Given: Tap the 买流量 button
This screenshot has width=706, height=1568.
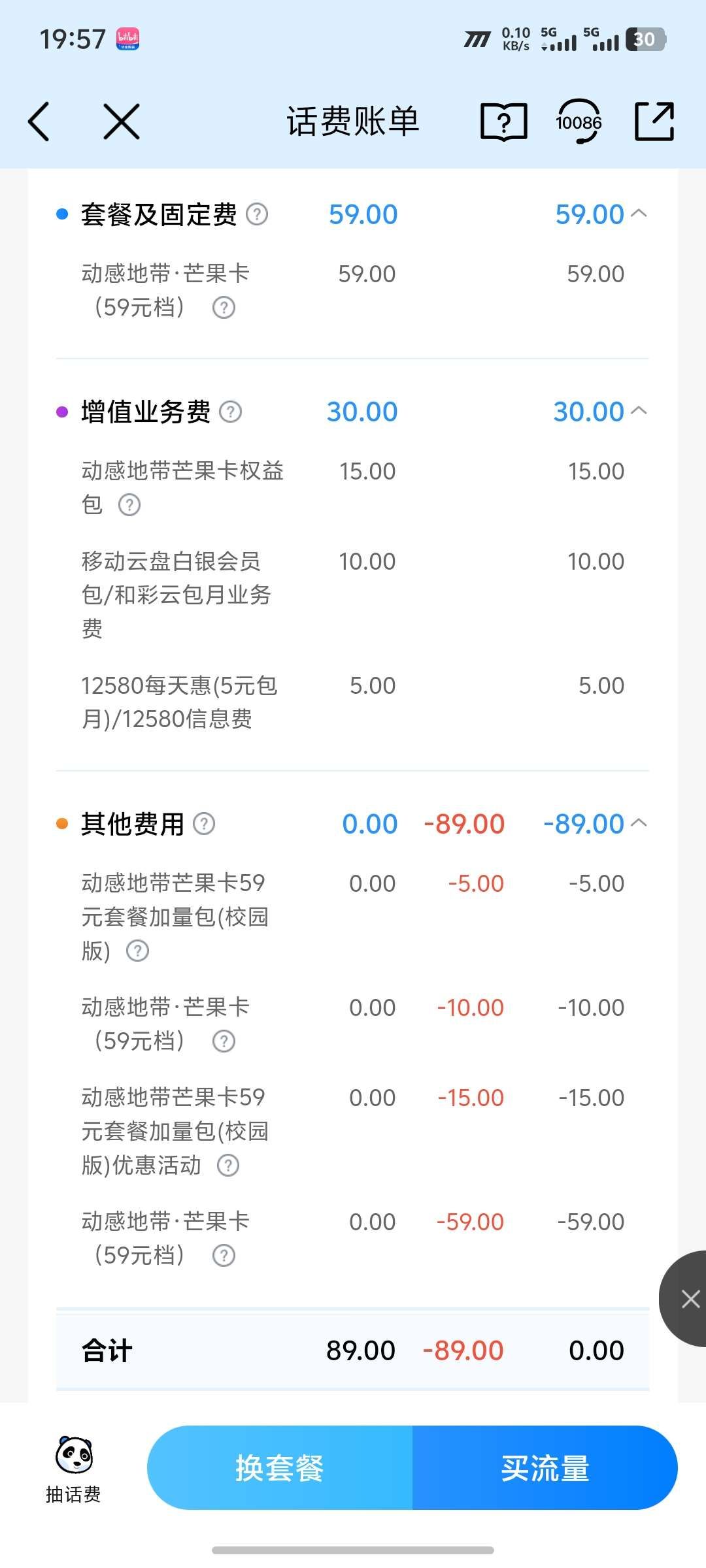Looking at the screenshot, I should [545, 1468].
